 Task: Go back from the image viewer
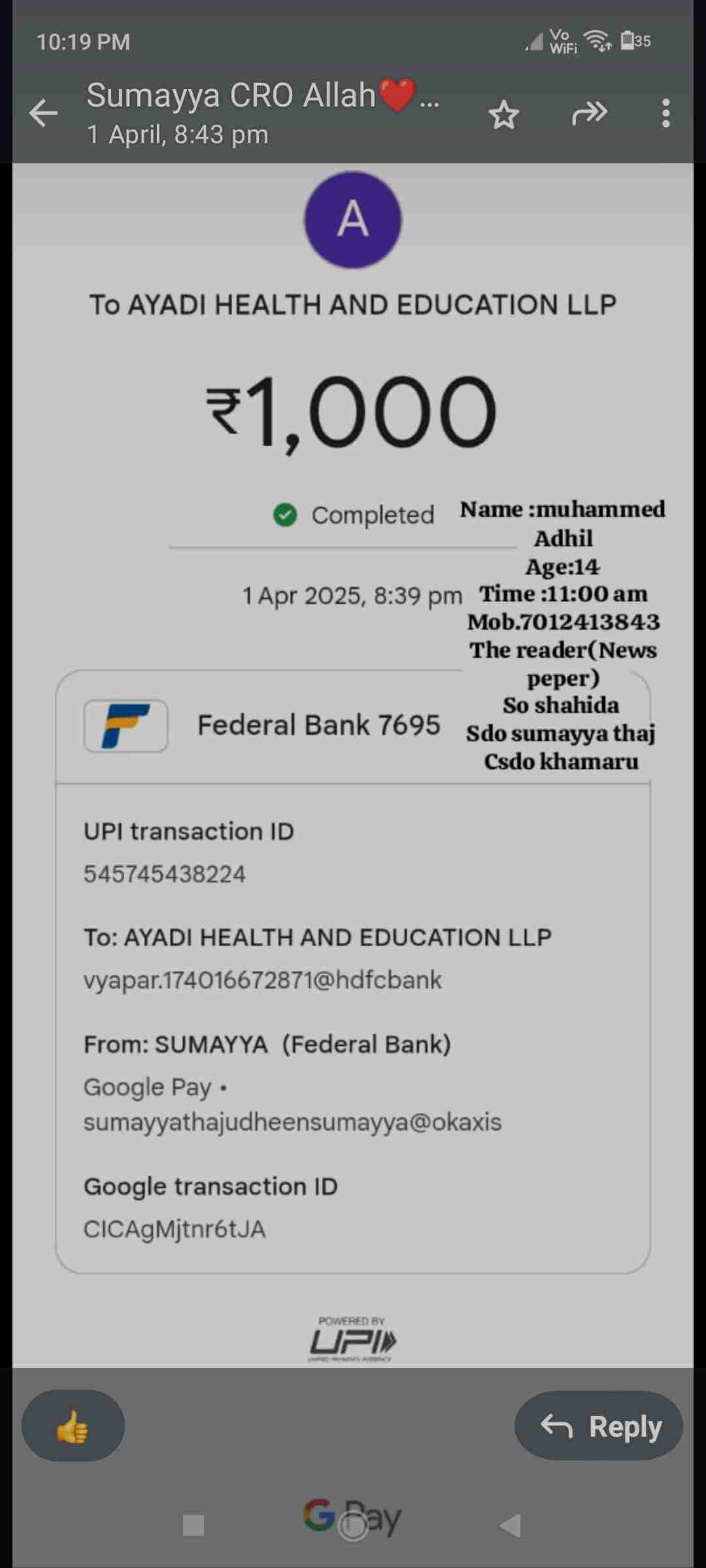(44, 113)
